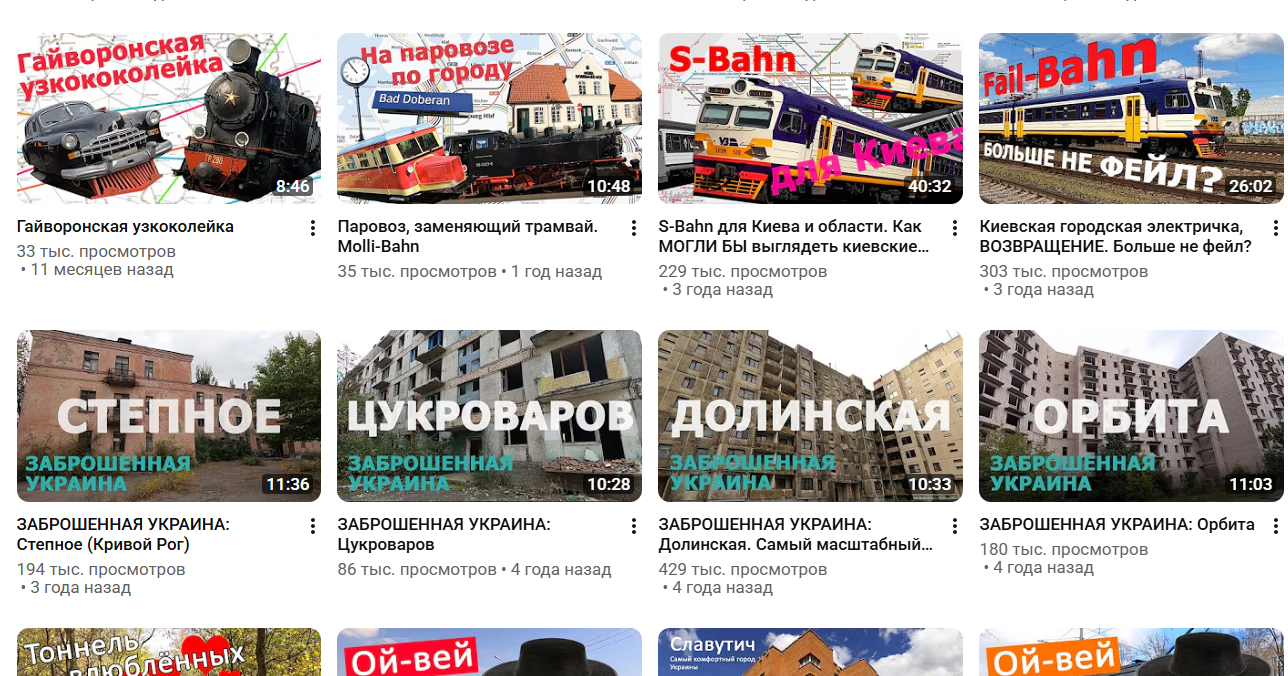Open the S-Bahn для Киева video
Screen dimensions: 1288x676
point(810,118)
